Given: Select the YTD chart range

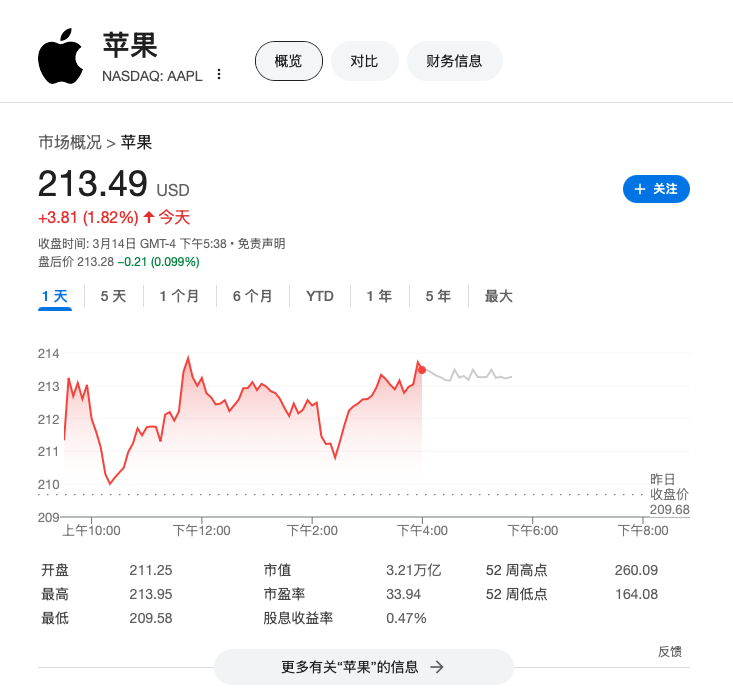Looking at the screenshot, I should (320, 296).
